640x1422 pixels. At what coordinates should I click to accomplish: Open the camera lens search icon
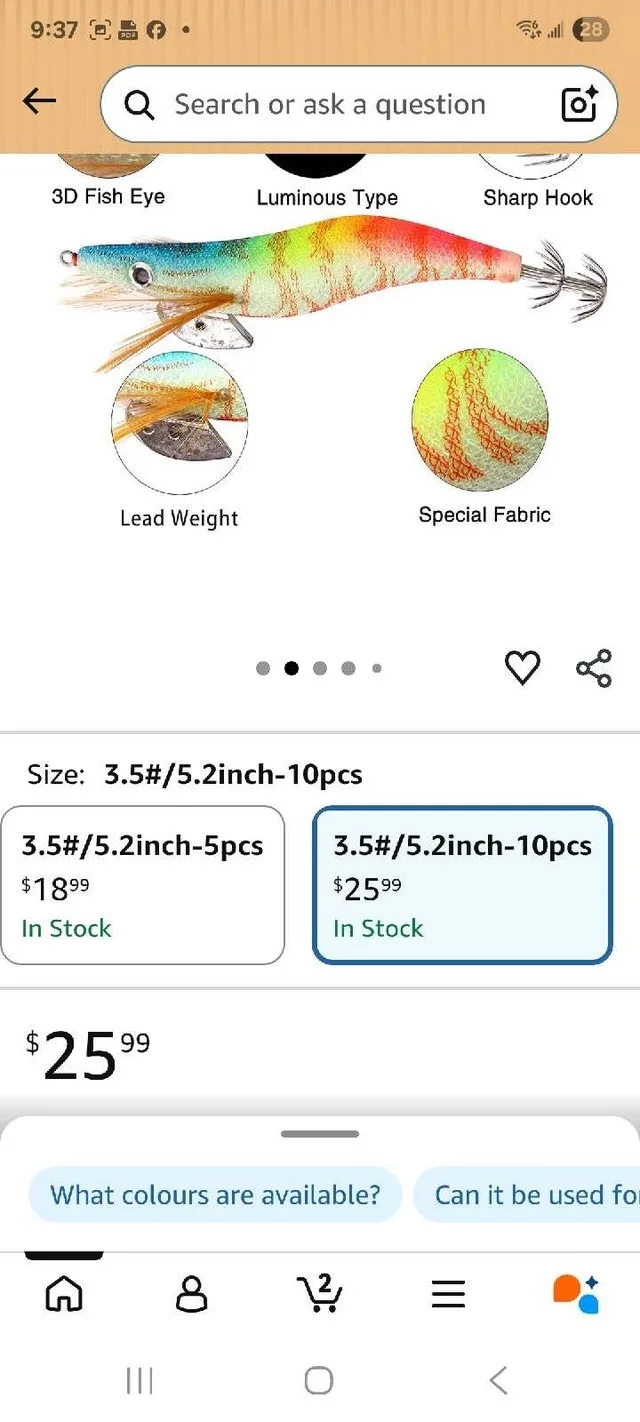pos(579,105)
